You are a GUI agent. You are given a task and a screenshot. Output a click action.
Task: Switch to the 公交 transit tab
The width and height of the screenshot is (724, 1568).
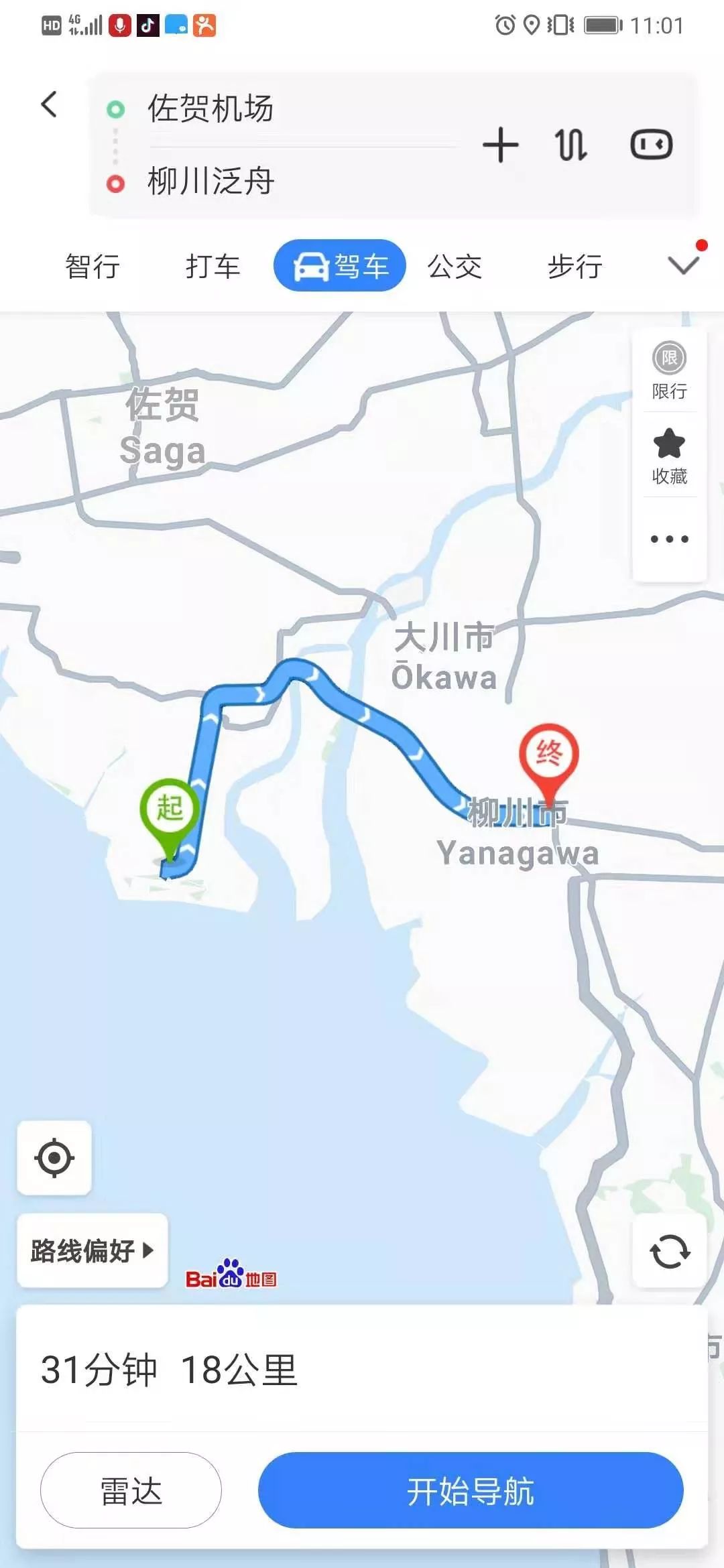point(455,266)
